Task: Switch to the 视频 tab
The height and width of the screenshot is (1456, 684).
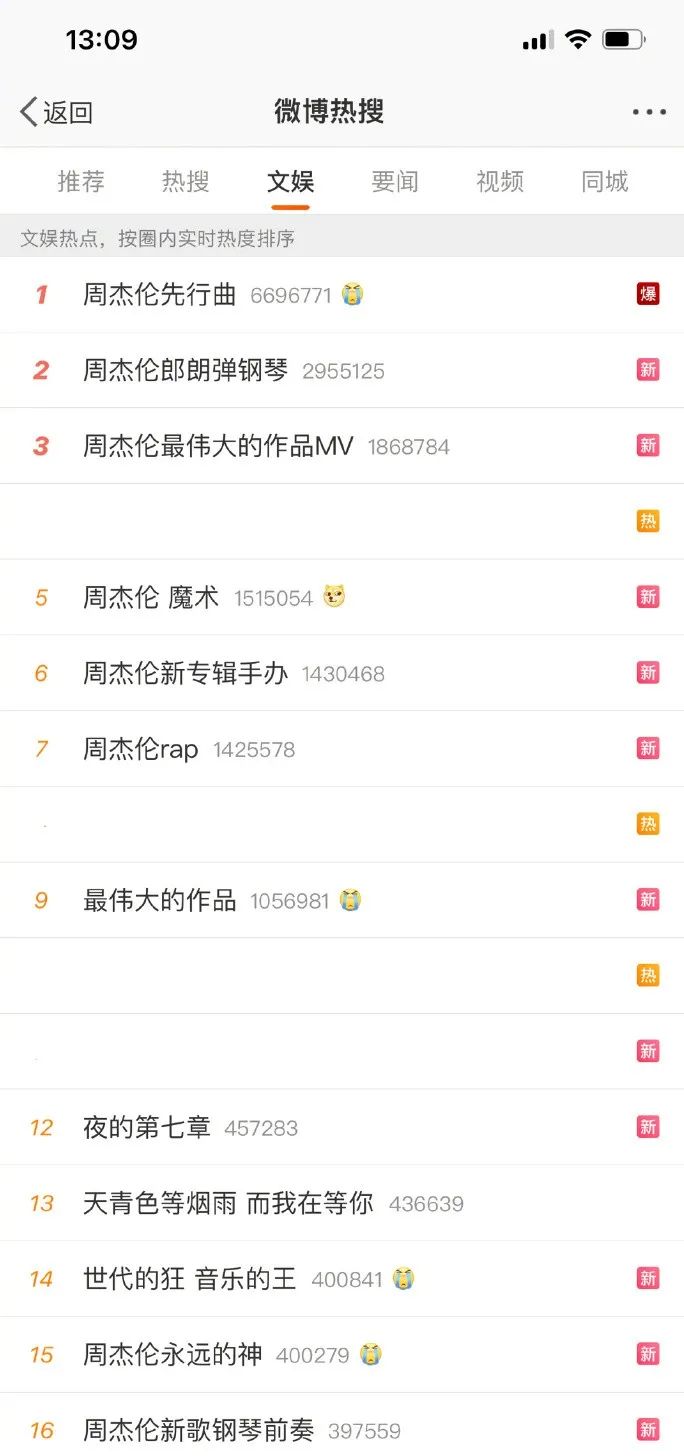Action: [x=500, y=181]
